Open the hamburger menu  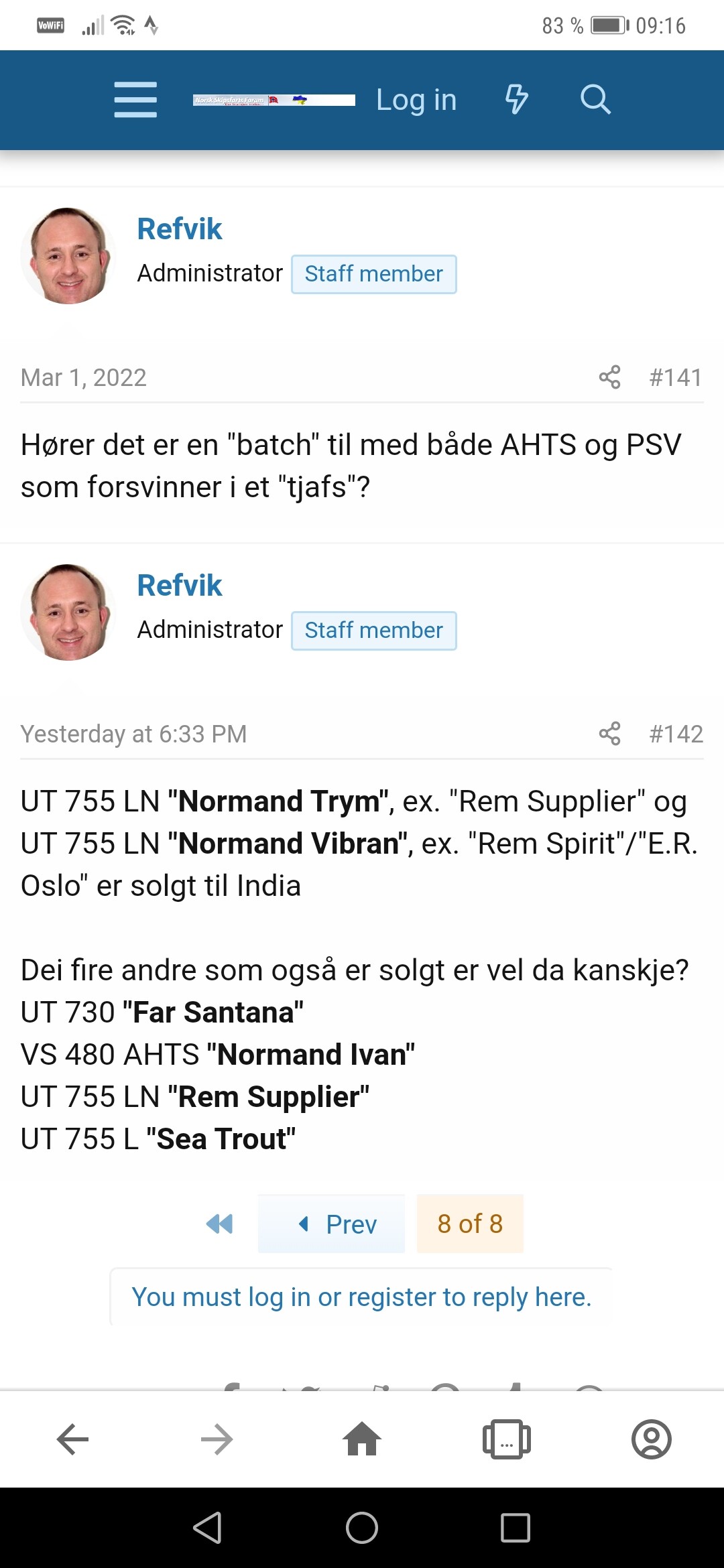[x=135, y=100]
